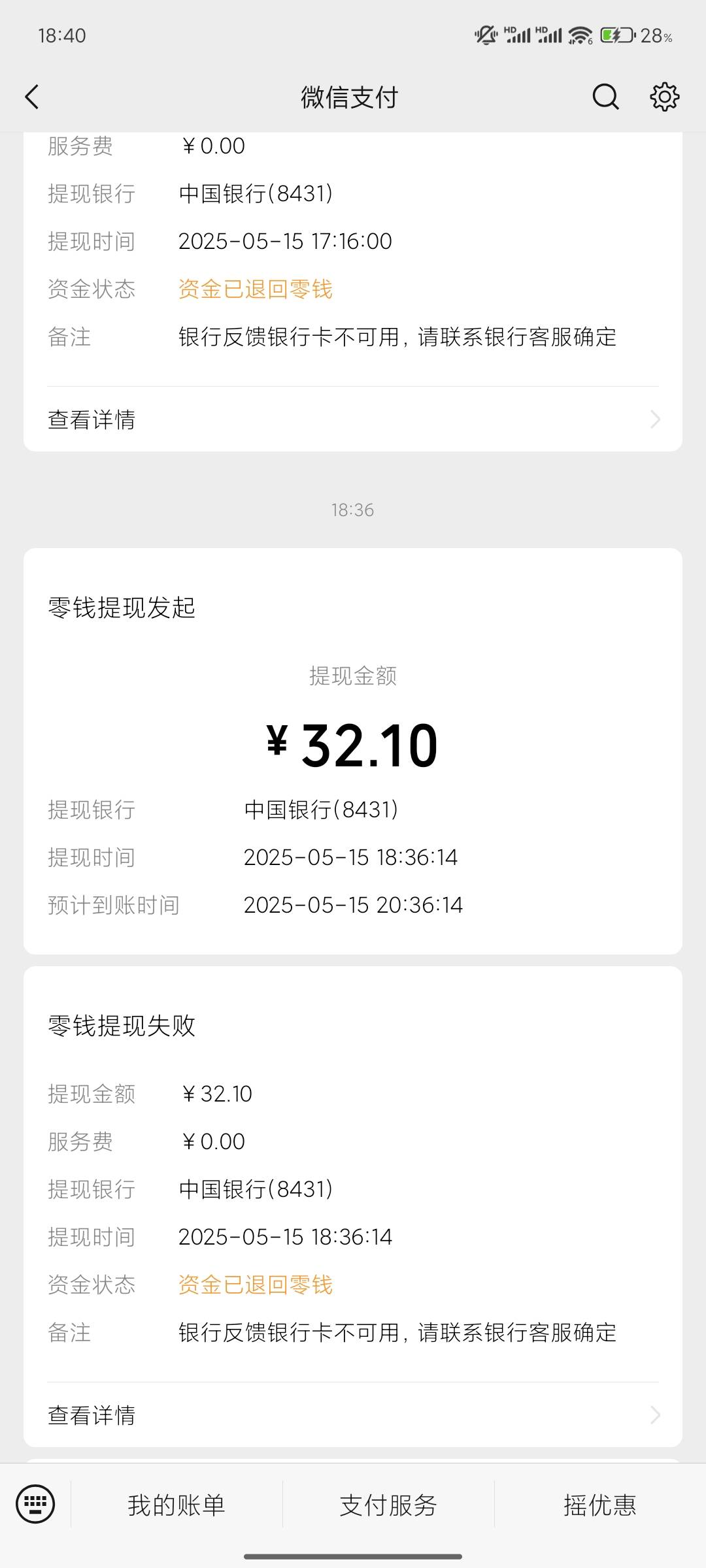View details of the 18:36:14 withdrawal failure
Image resolution: width=706 pixels, height=1568 pixels.
[353, 1415]
